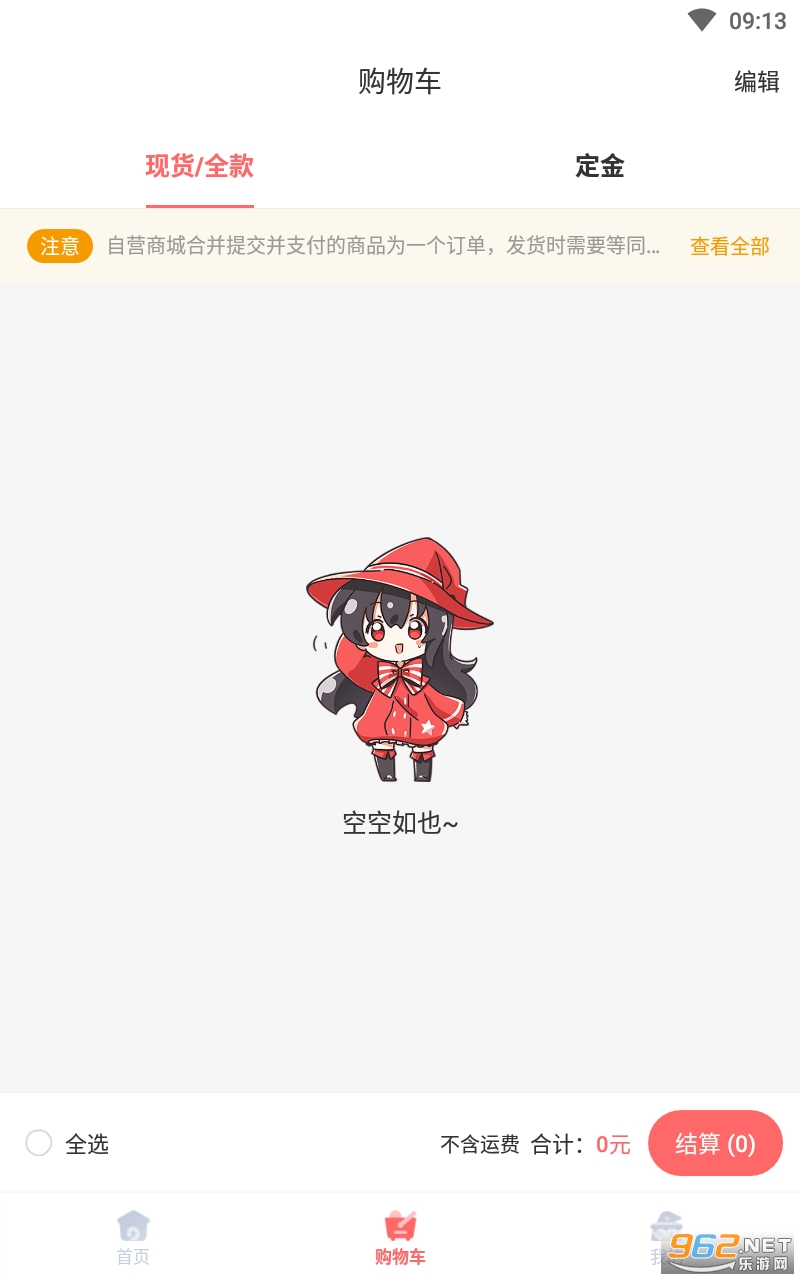Select the 购物车 bottom tab
The height and width of the screenshot is (1280, 800).
[x=400, y=1237]
